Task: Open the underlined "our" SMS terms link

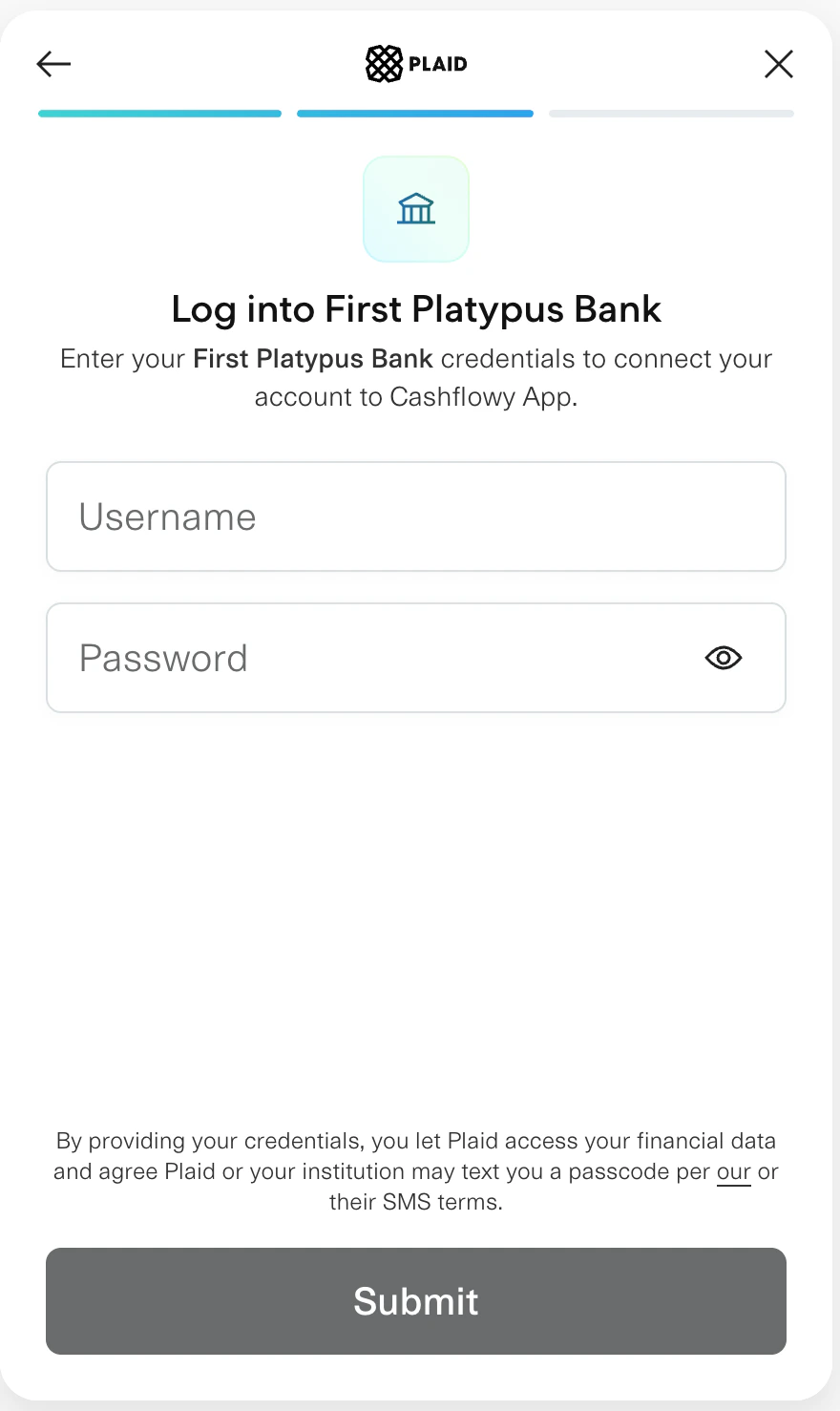Action: 734,1172
